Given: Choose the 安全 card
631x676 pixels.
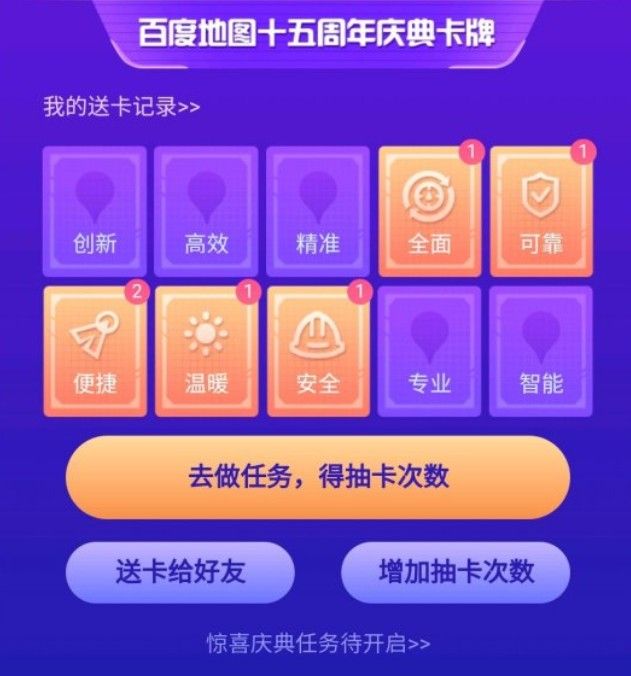Looking at the screenshot, I should click(x=318, y=351).
